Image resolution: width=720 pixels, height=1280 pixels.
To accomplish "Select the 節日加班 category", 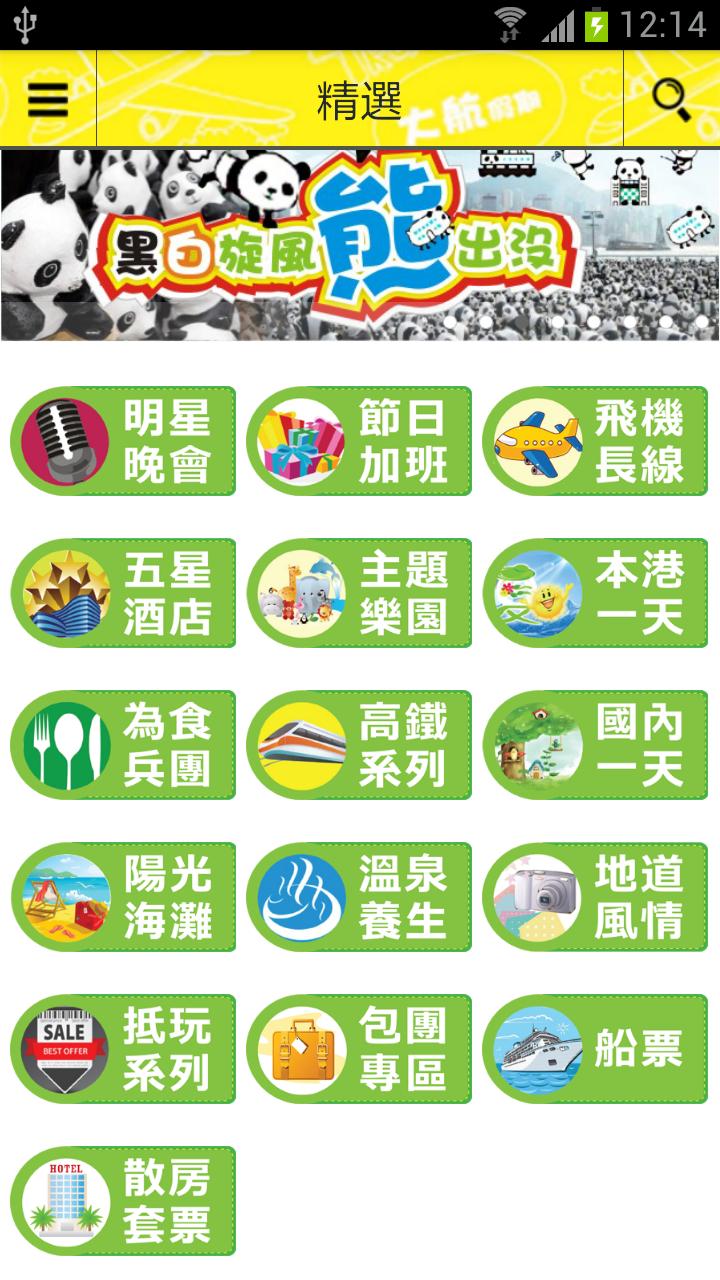I will click(x=359, y=441).
